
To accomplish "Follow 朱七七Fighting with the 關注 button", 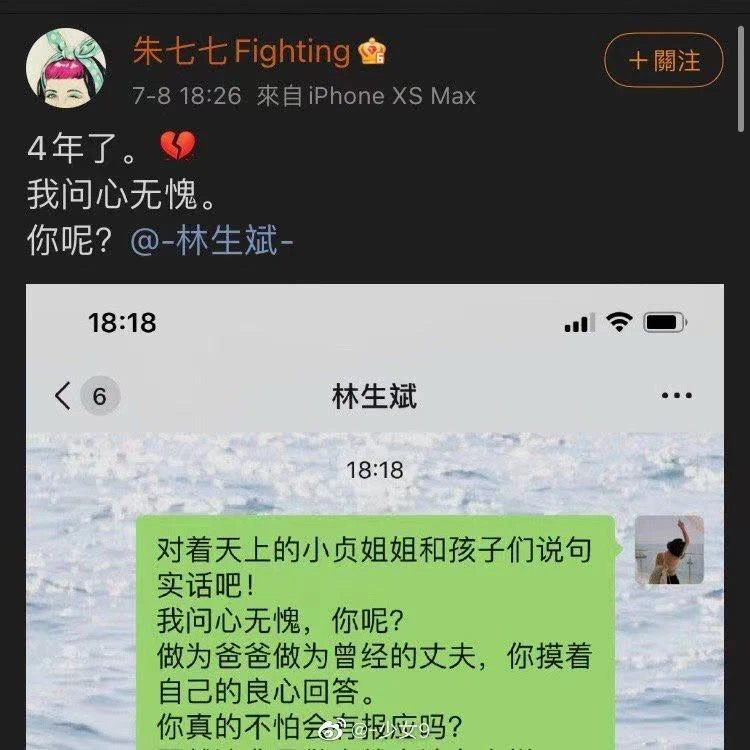I will tap(664, 60).
